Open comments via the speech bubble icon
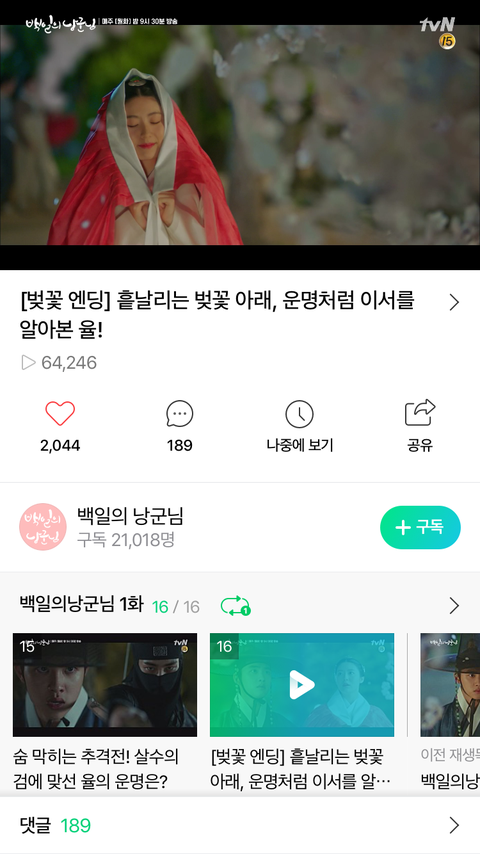The width and height of the screenshot is (480, 854). pos(180,414)
